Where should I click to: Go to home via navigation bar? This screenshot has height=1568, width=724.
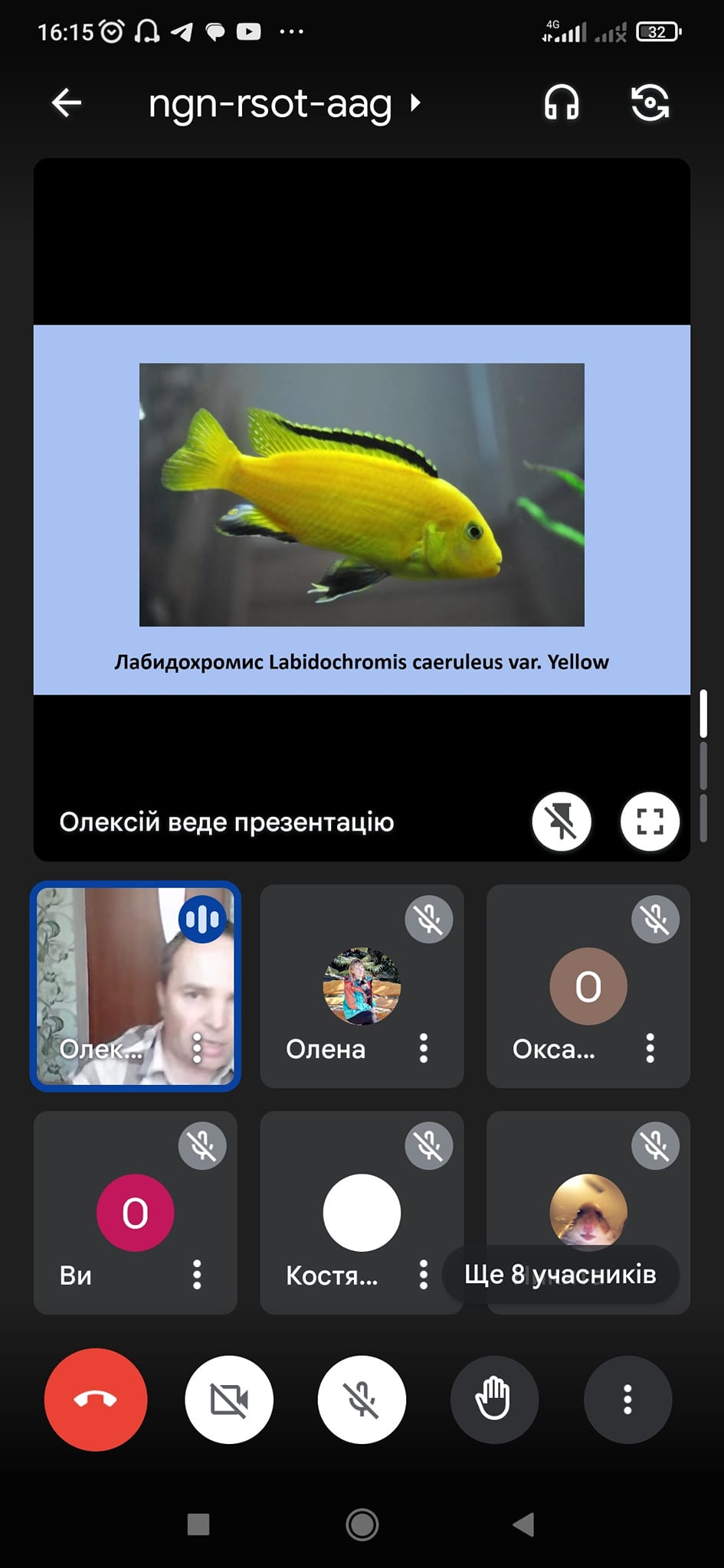[362, 1524]
